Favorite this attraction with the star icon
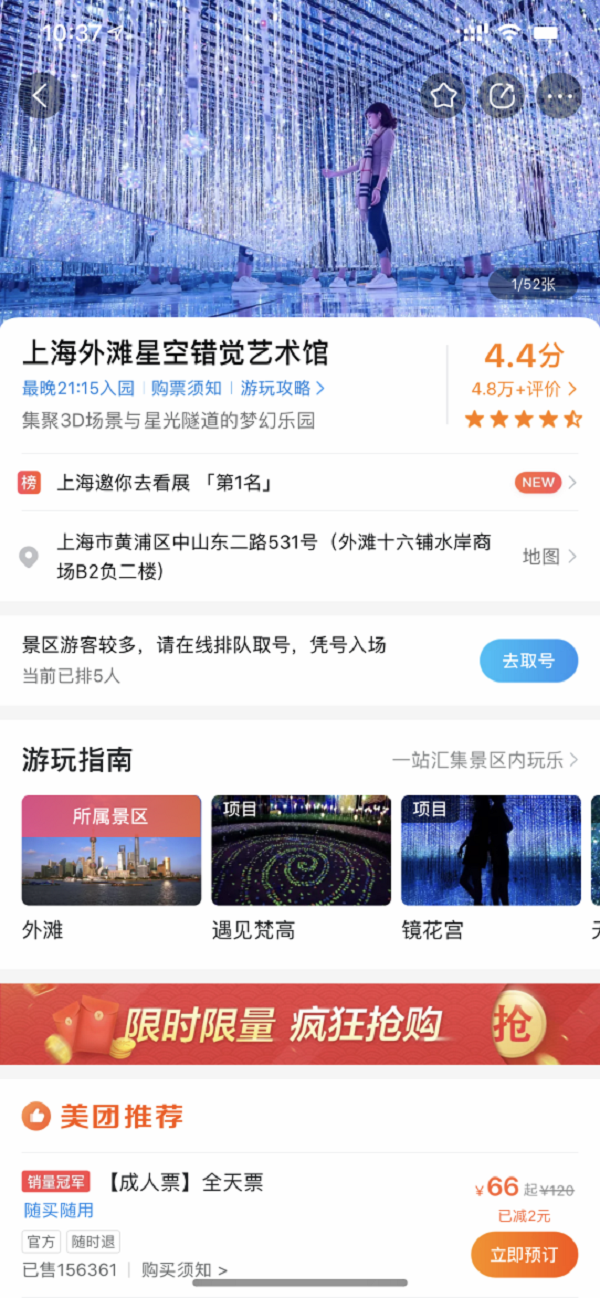600x1298 pixels. coord(444,95)
